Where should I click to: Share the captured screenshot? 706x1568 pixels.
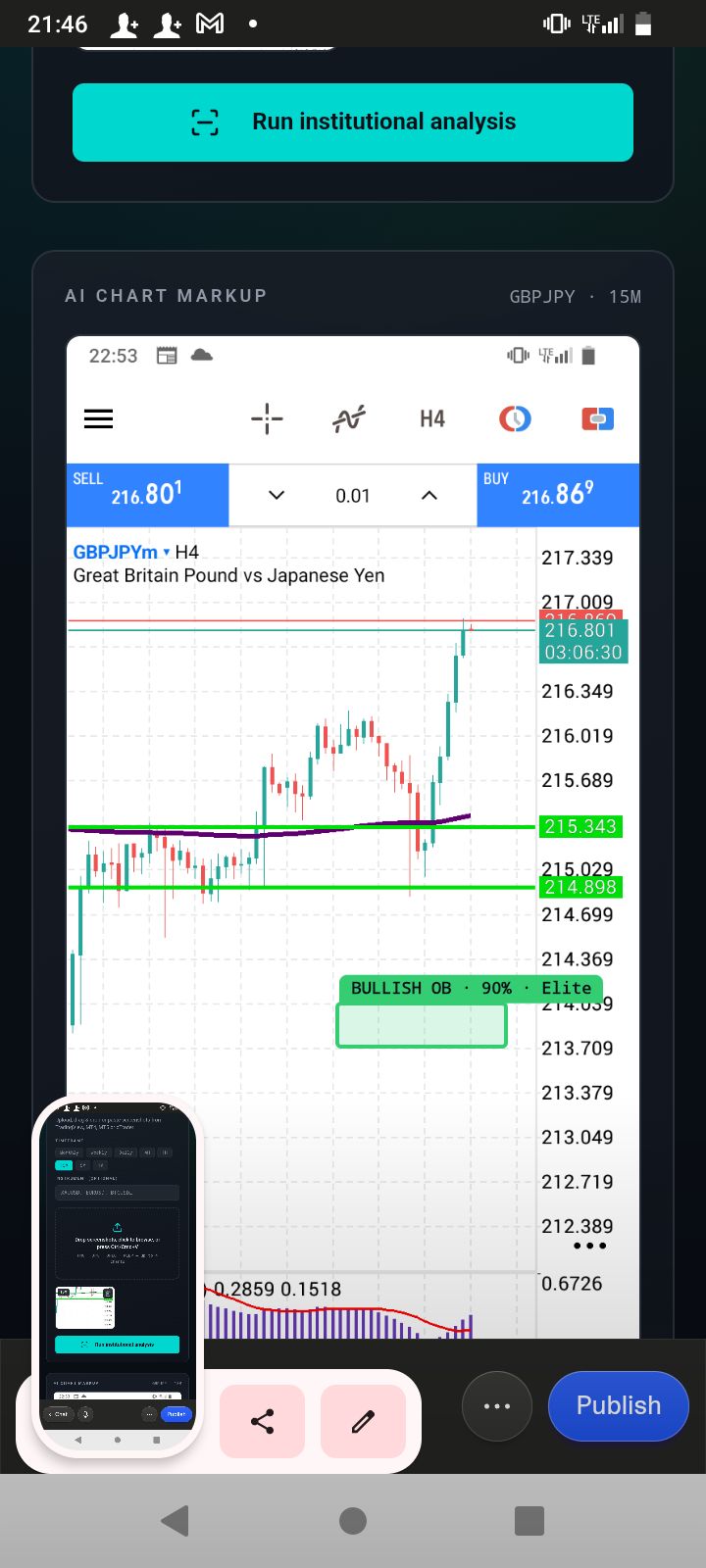(263, 1421)
